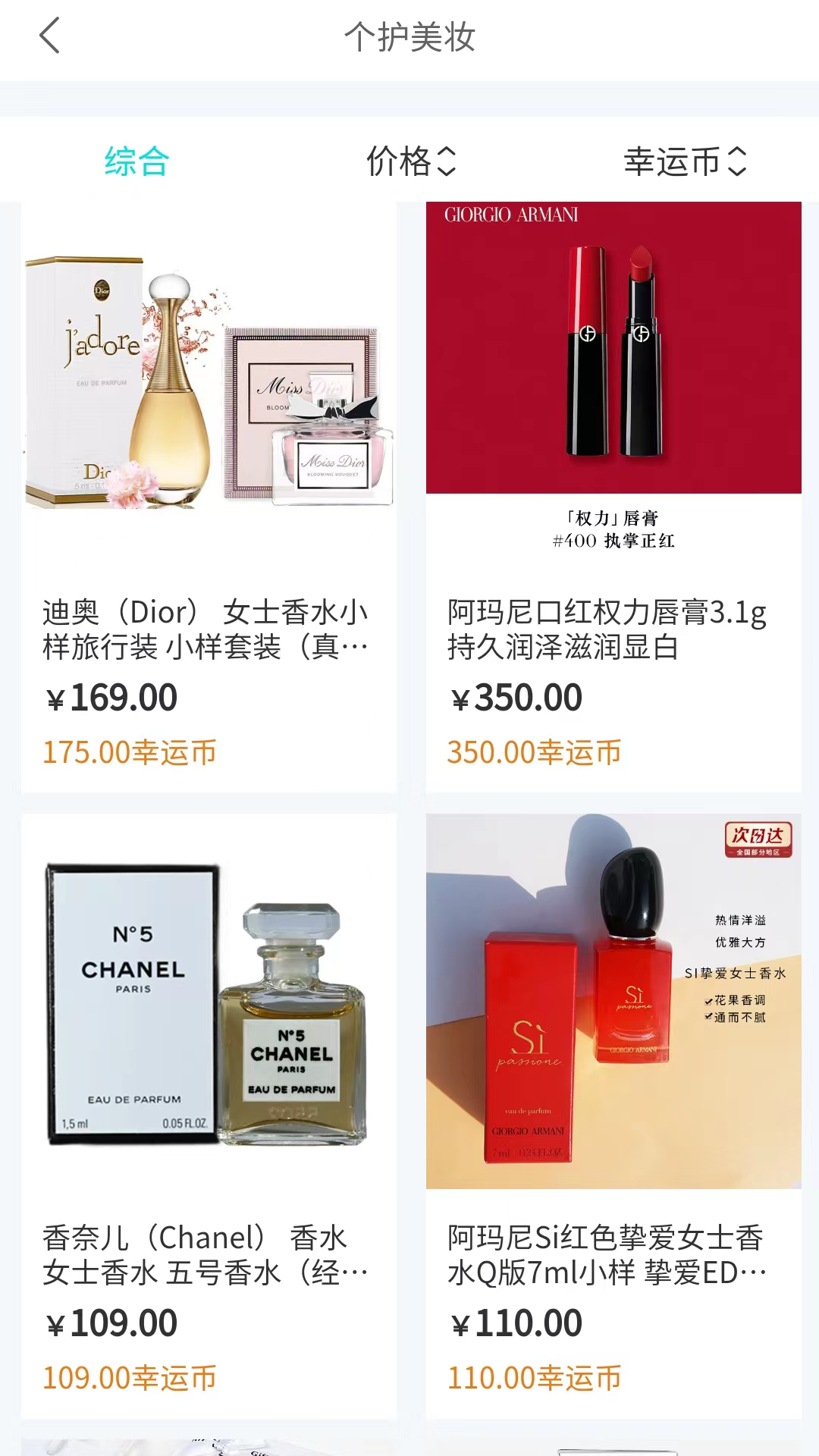Open the 阿玛尼口红权力唇膏 product card
This screenshot has width=819, height=1456.
613,497
